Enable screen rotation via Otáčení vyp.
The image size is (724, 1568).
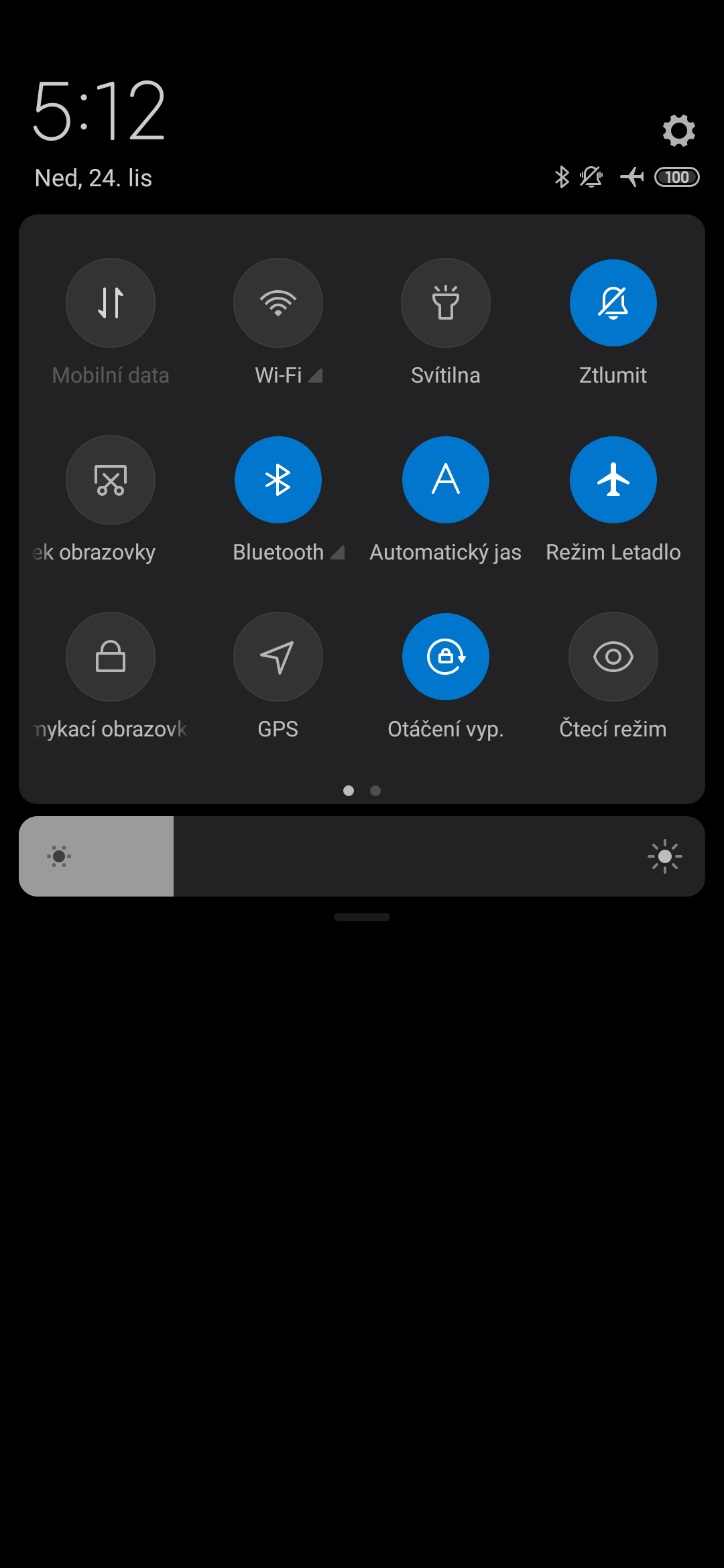pyautogui.click(x=445, y=657)
